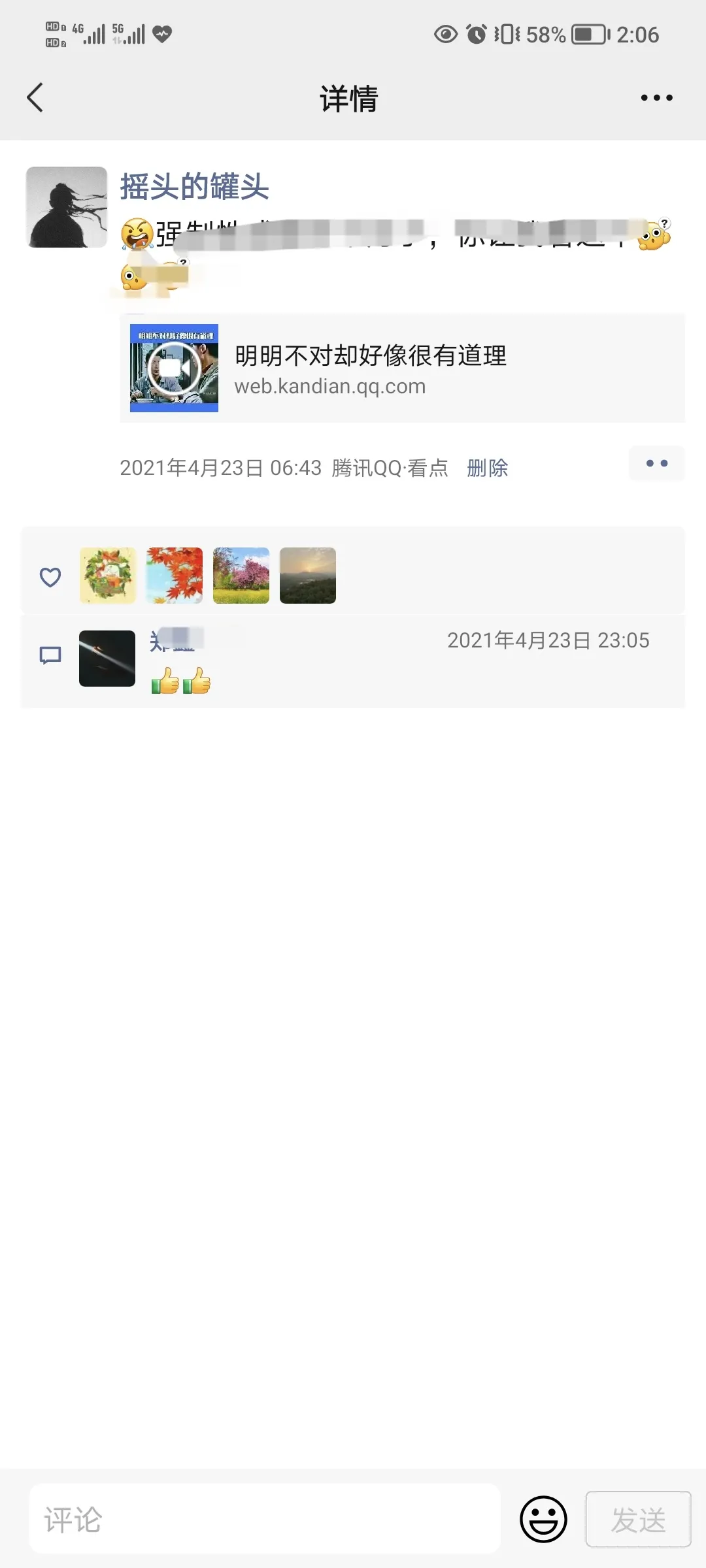This screenshot has height=1568, width=706.
Task: Open the two-dot like/comment popup
Action: [656, 464]
